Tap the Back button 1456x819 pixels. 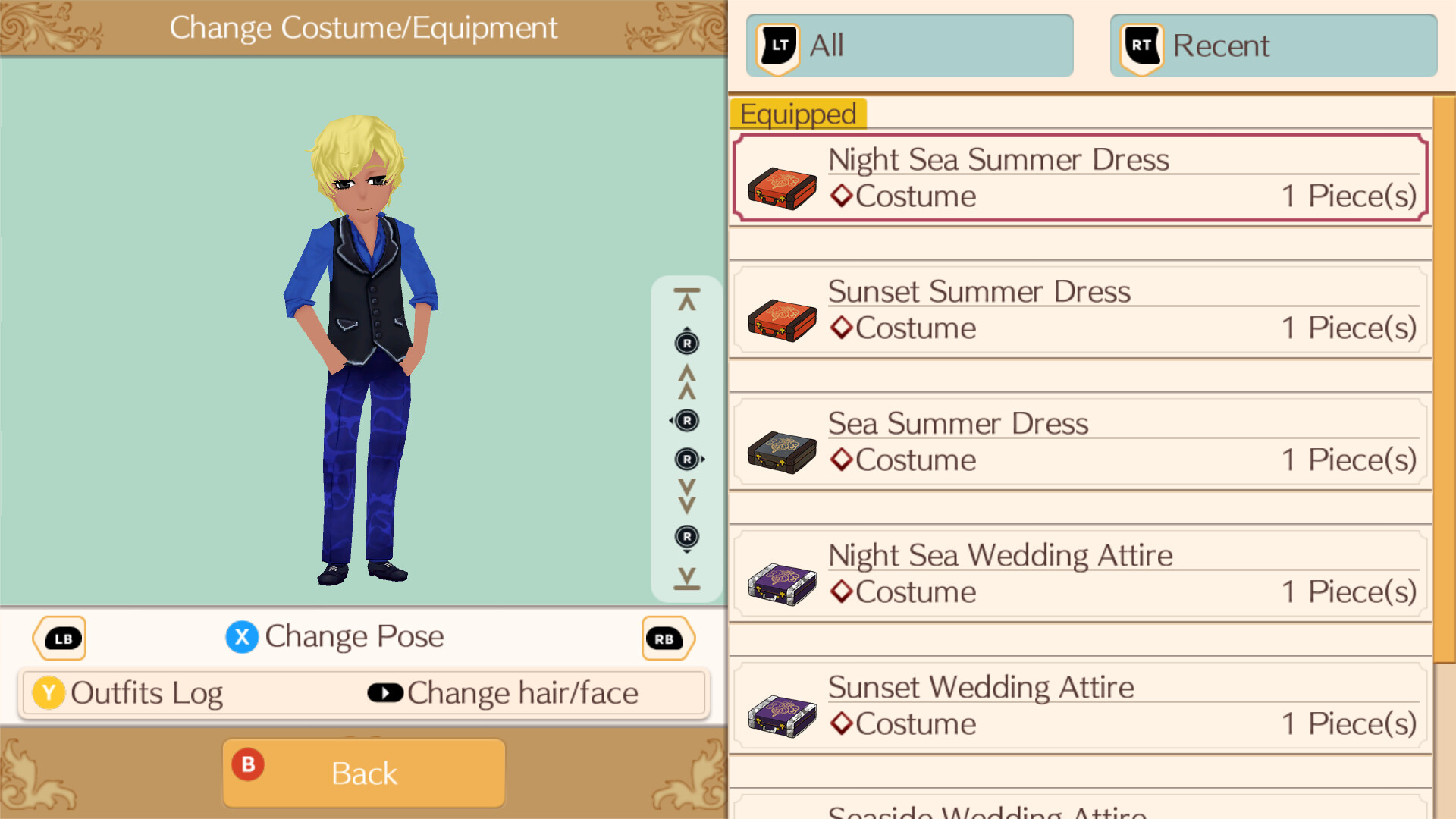point(364,773)
